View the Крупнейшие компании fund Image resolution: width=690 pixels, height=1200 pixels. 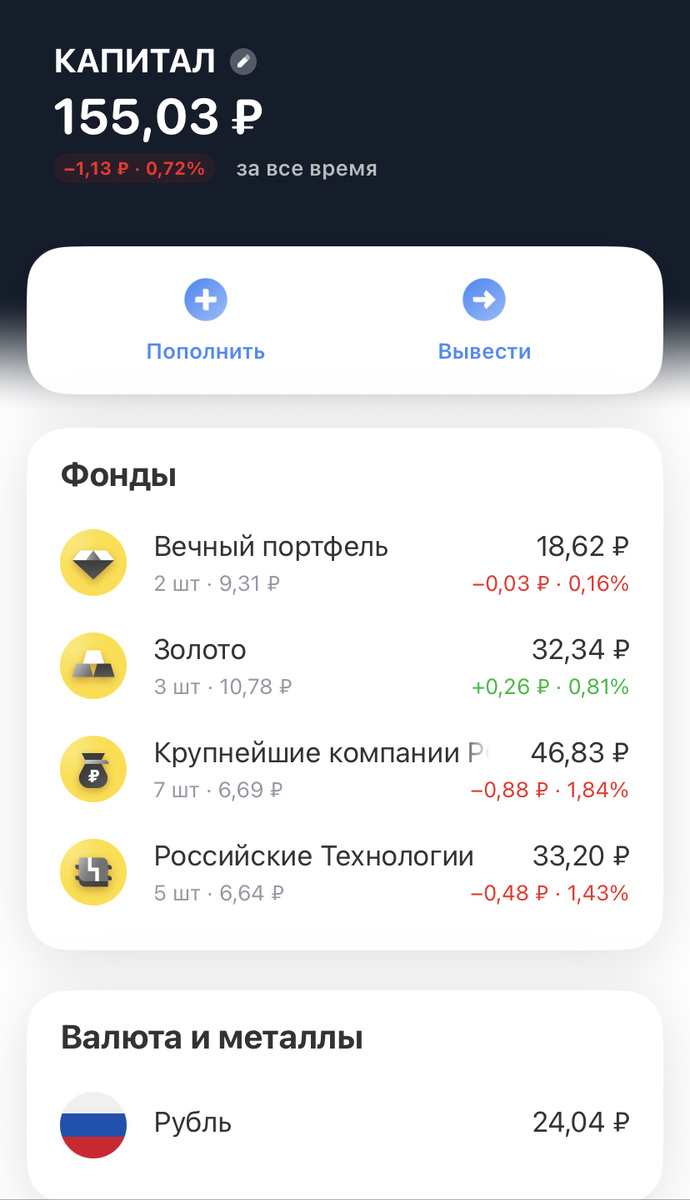point(344,769)
